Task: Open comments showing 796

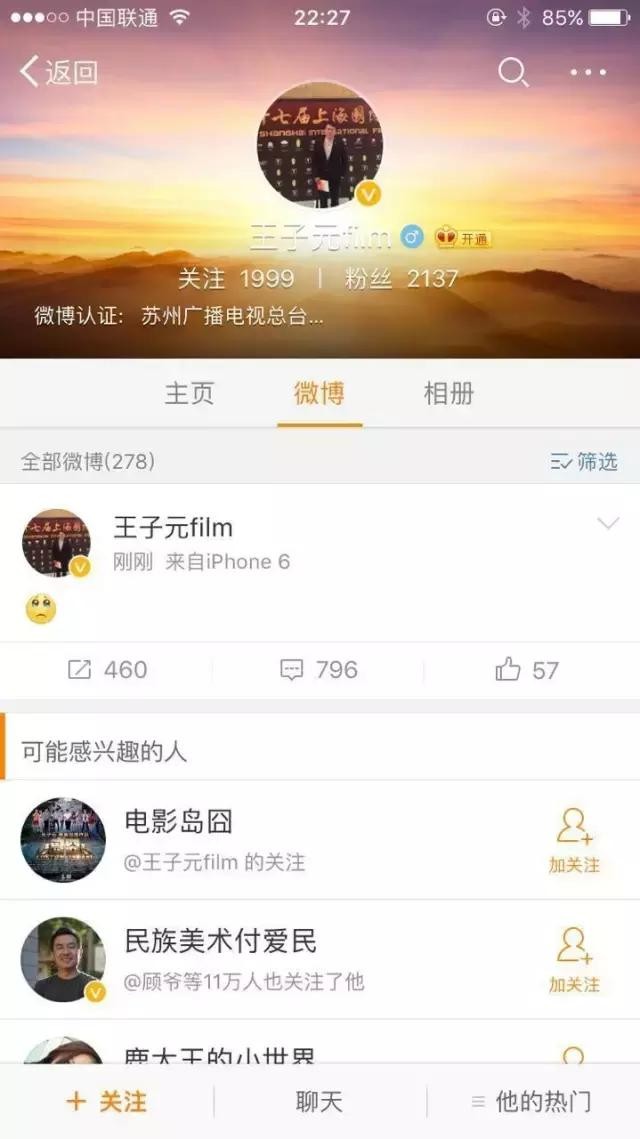Action: pyautogui.click(x=319, y=670)
